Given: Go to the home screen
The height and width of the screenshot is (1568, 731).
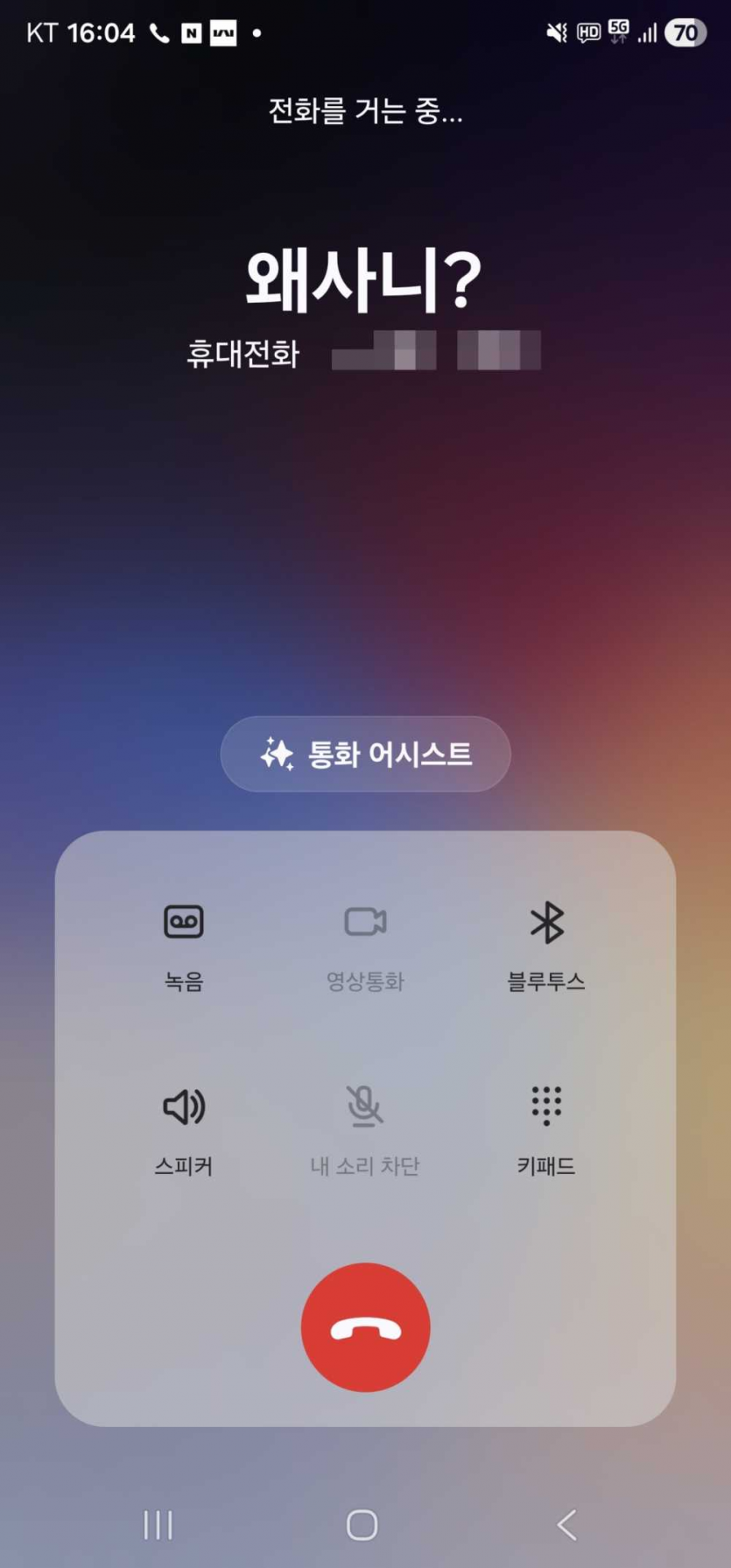Looking at the screenshot, I should (x=362, y=1524).
